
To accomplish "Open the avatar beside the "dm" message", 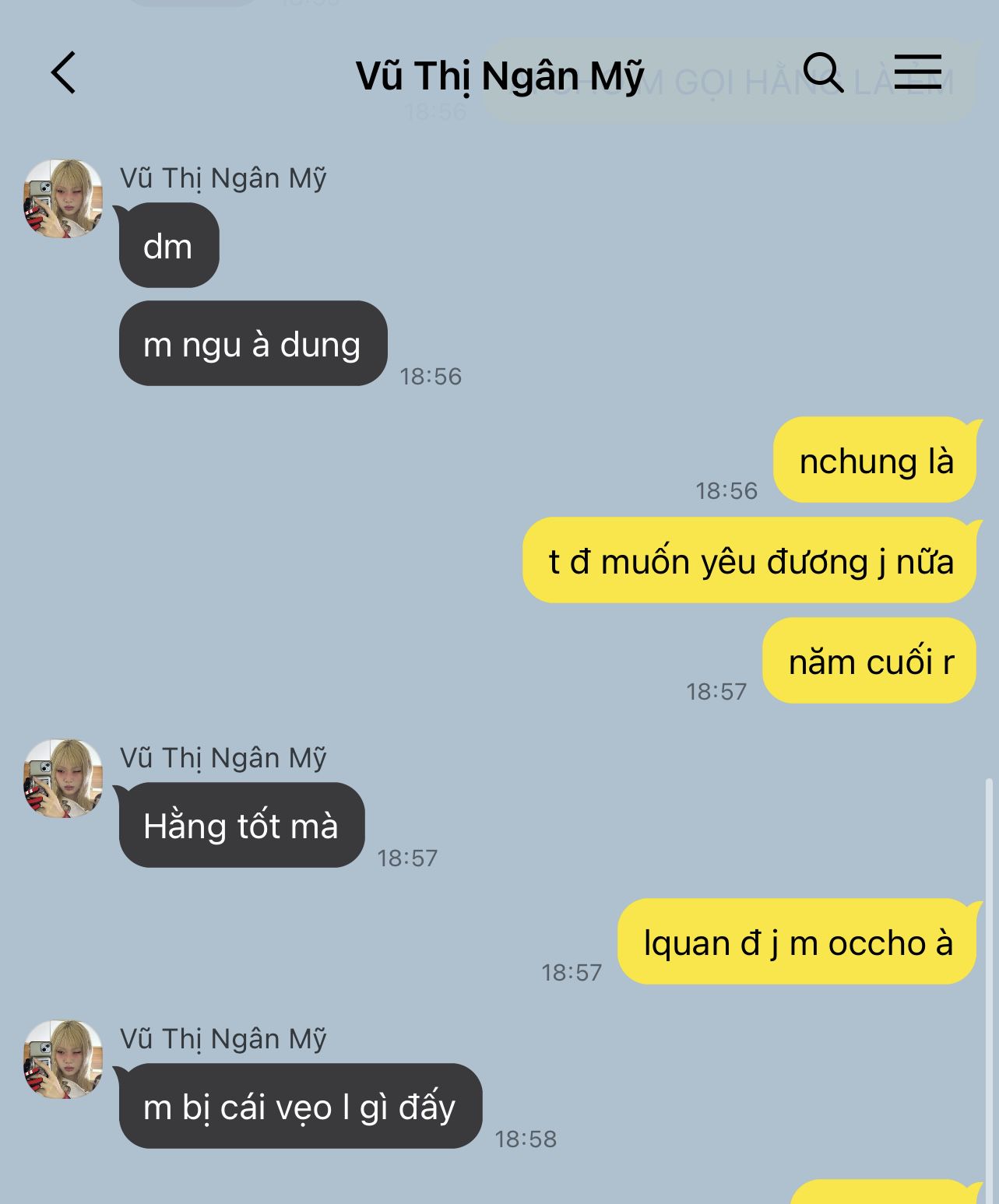I will coord(63,198).
